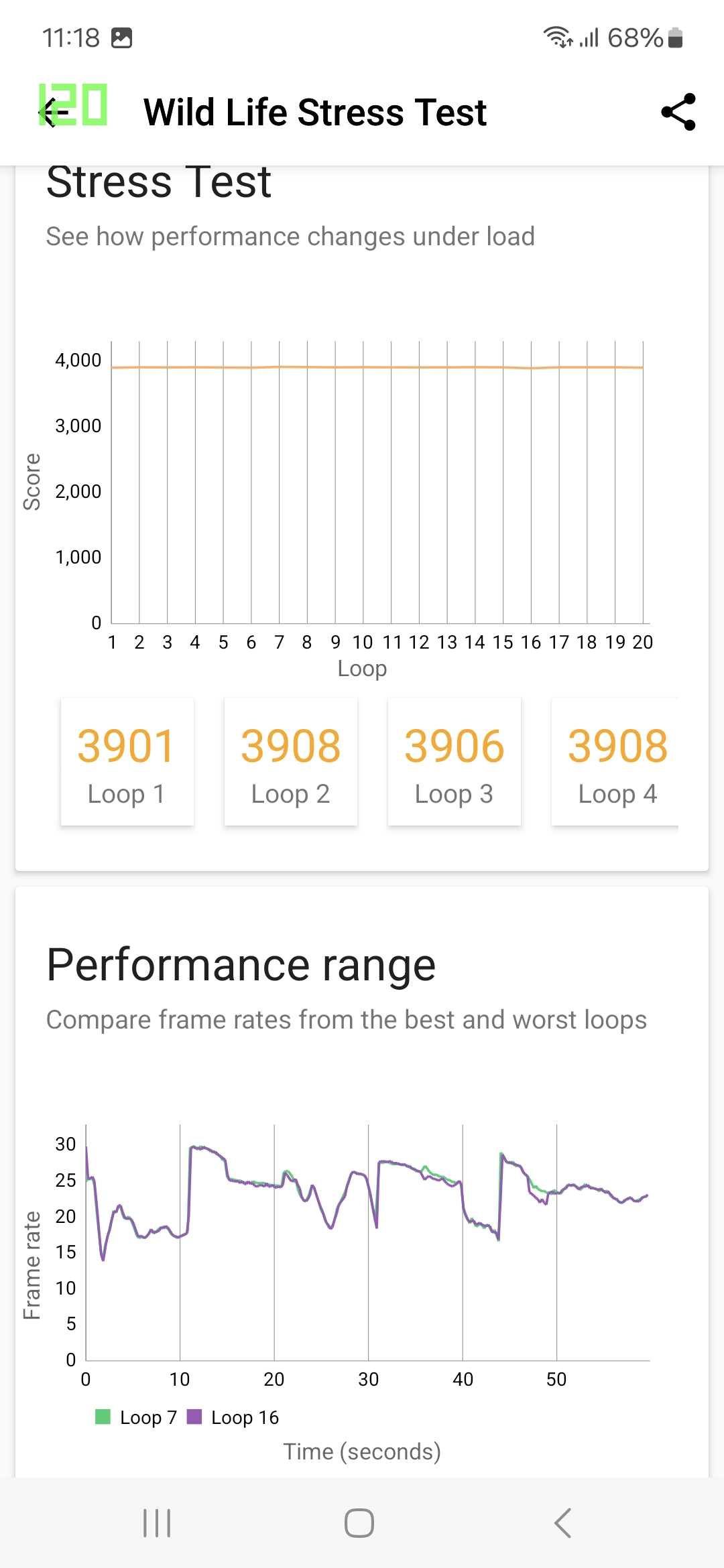View the Loop 3 score card
724x1568 pixels.
pyautogui.click(x=454, y=763)
